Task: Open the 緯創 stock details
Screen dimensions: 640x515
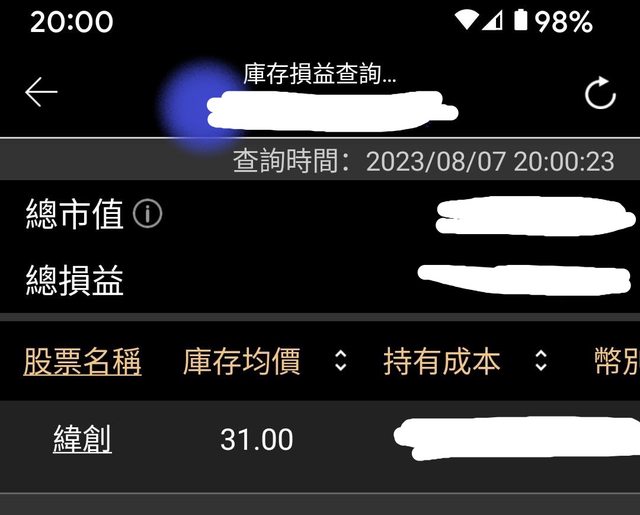Action: pyautogui.click(x=82, y=439)
